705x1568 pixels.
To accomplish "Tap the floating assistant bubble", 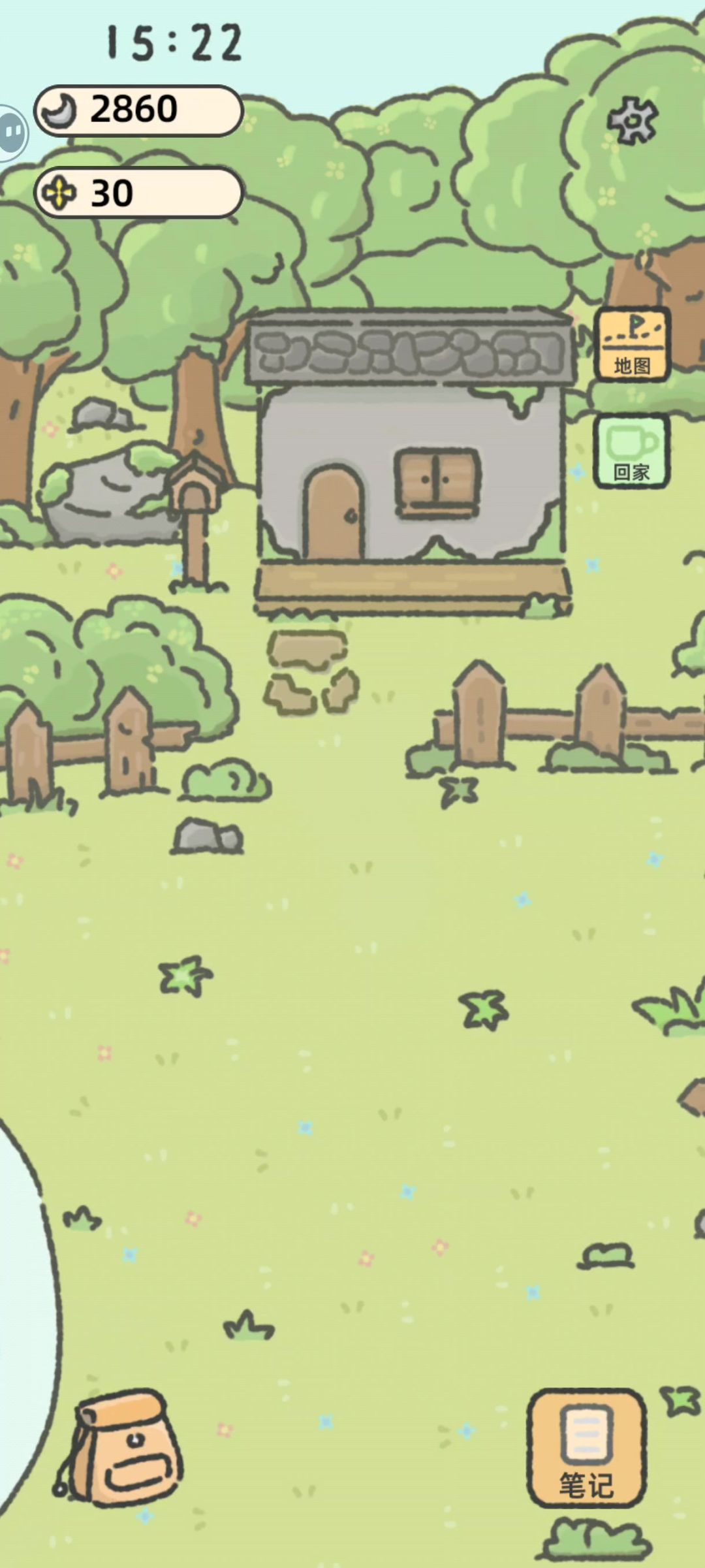I will (12, 133).
